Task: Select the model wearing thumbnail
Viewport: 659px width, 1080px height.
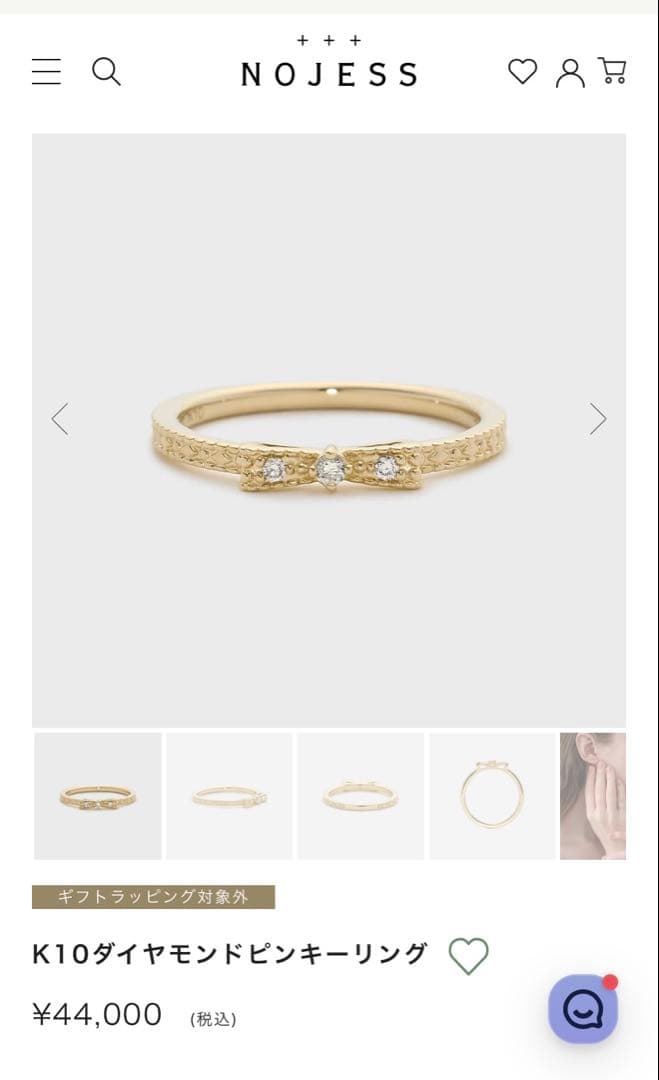Action: coord(593,796)
